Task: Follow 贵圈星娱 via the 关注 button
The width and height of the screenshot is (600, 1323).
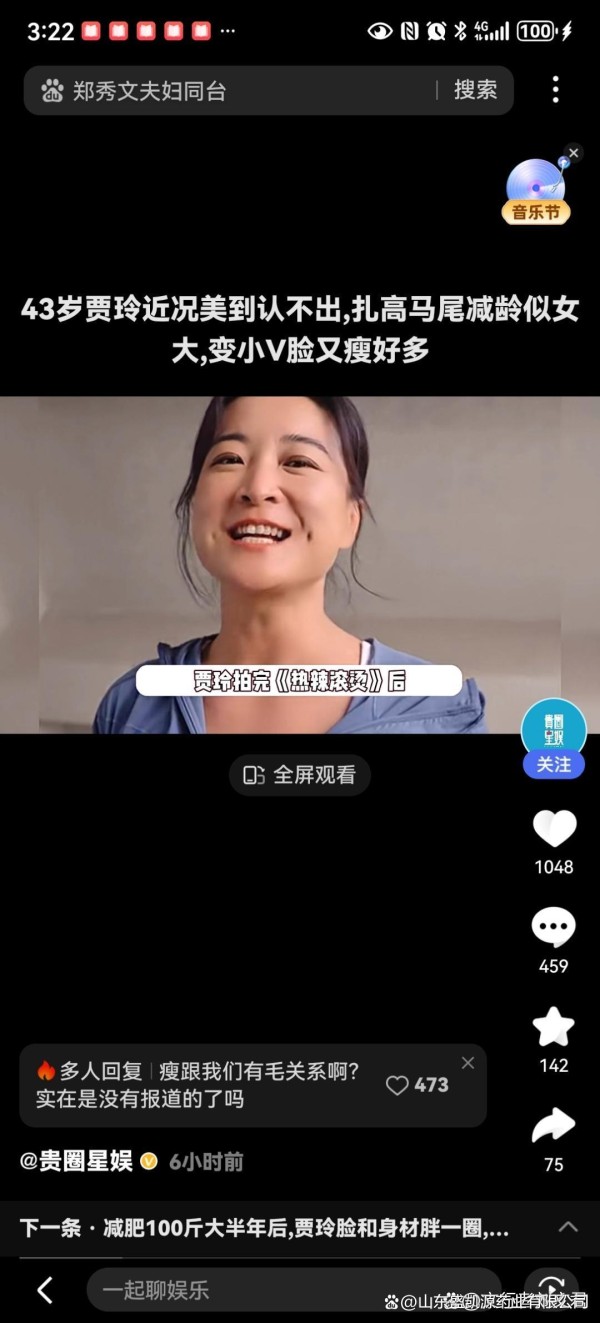Action: coord(554,764)
